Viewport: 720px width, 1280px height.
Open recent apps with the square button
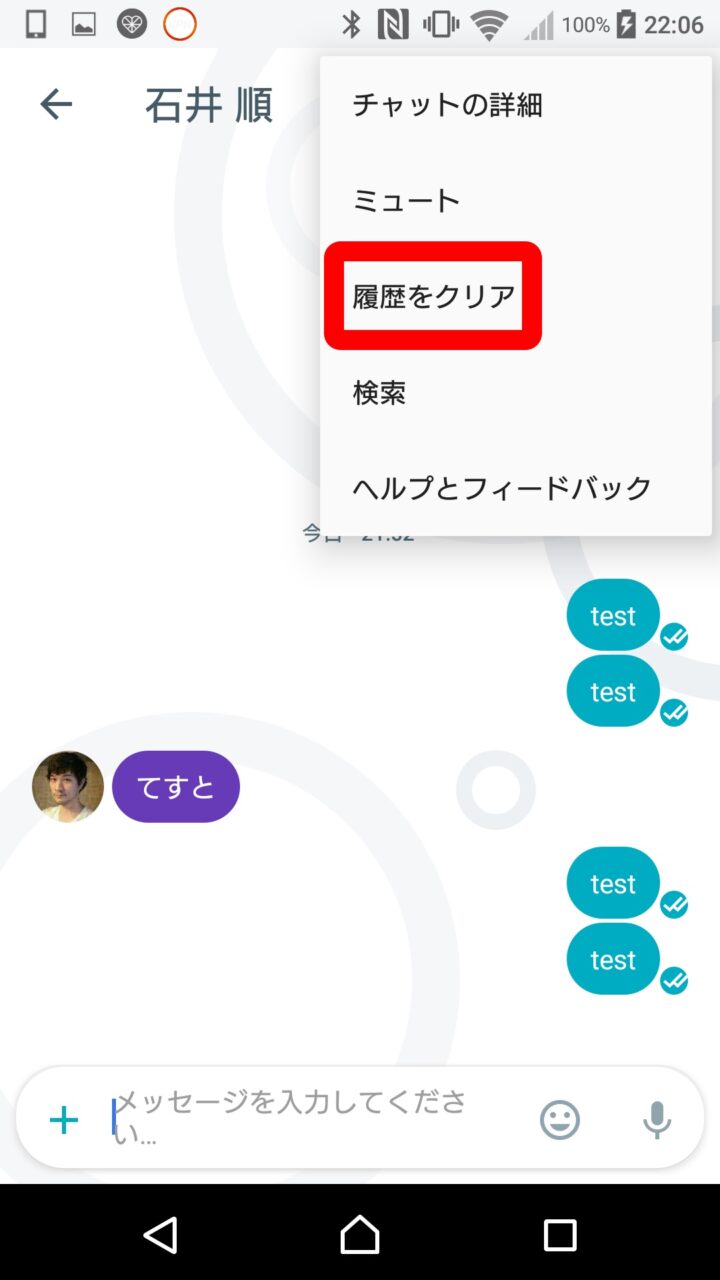[x=560, y=1235]
